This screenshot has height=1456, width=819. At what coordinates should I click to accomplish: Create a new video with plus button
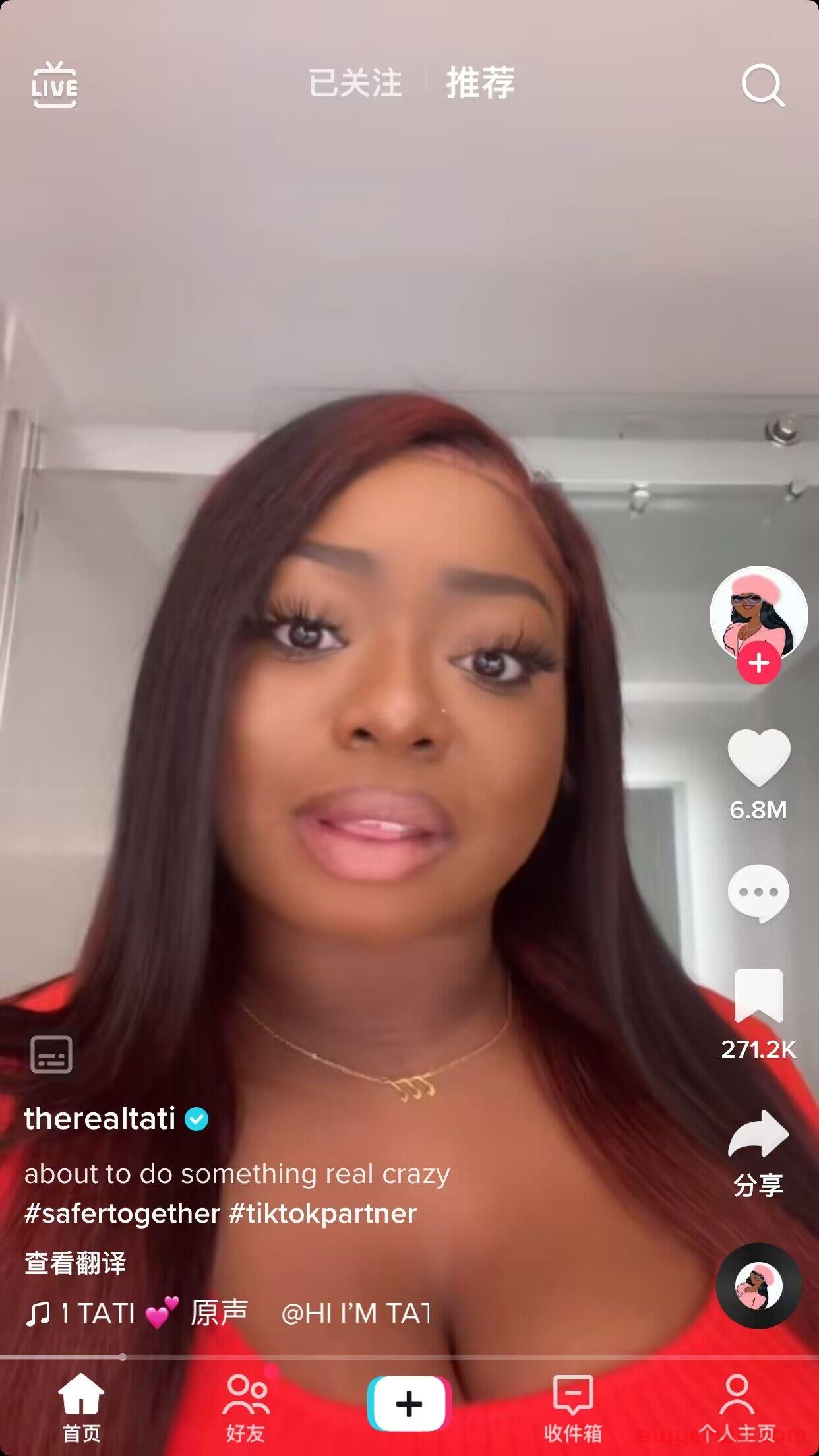point(409,1403)
